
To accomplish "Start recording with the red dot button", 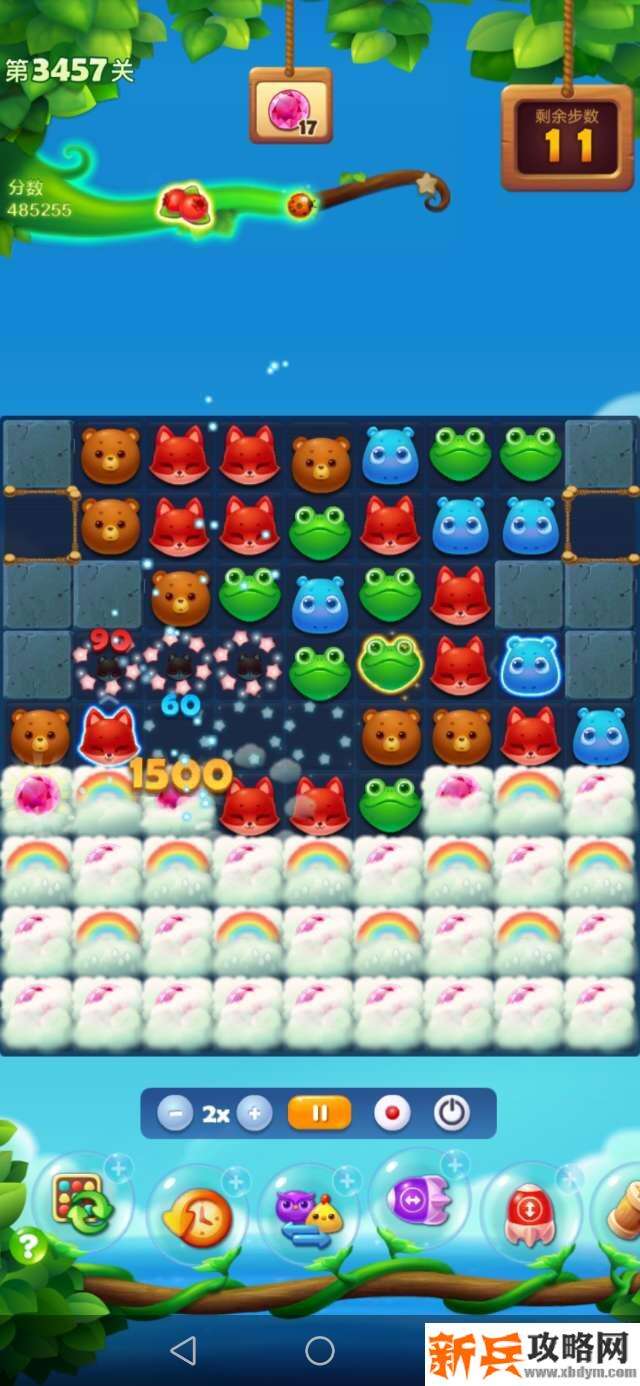I will click(x=391, y=1113).
